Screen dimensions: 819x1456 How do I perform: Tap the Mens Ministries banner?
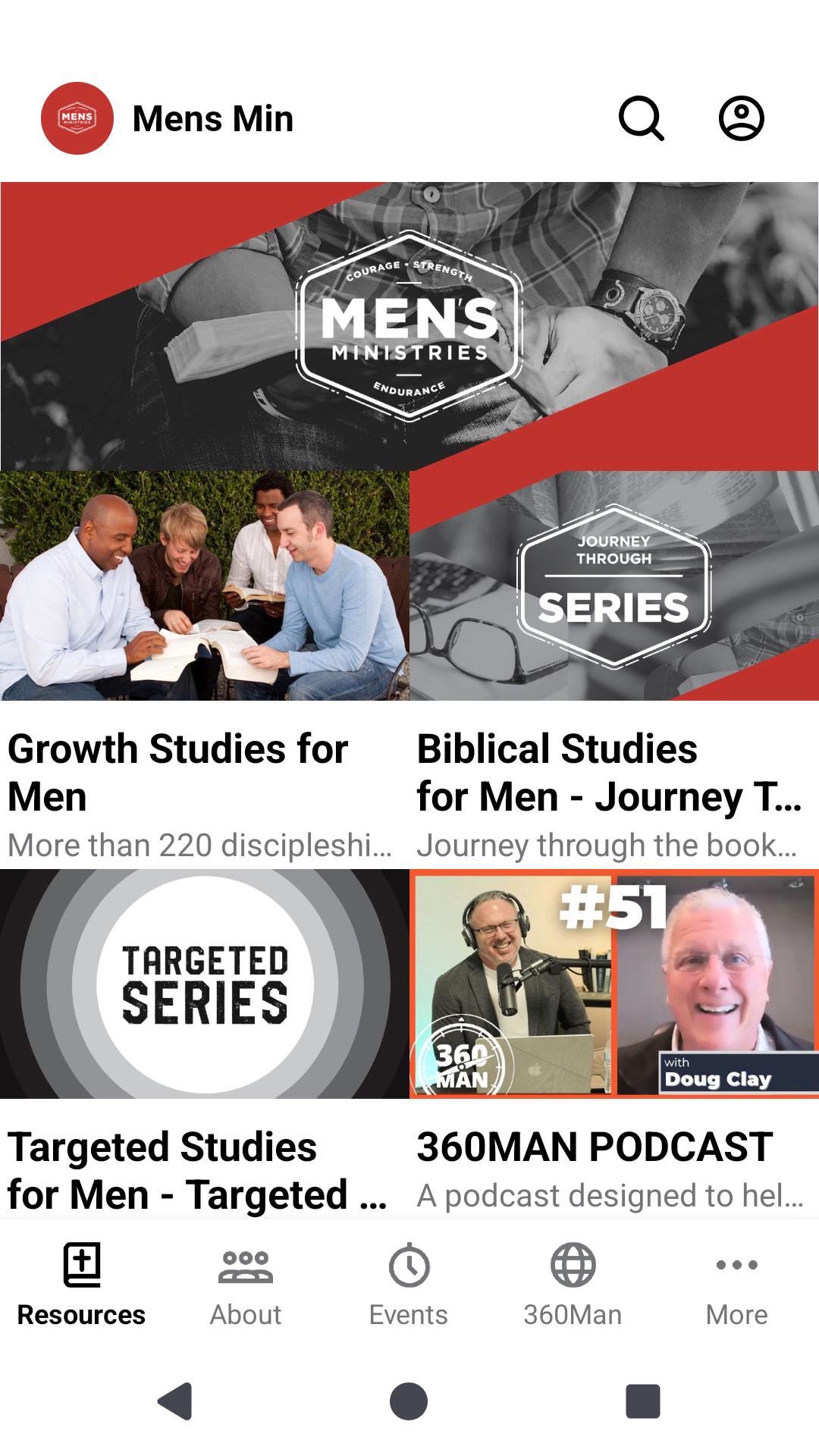409,326
